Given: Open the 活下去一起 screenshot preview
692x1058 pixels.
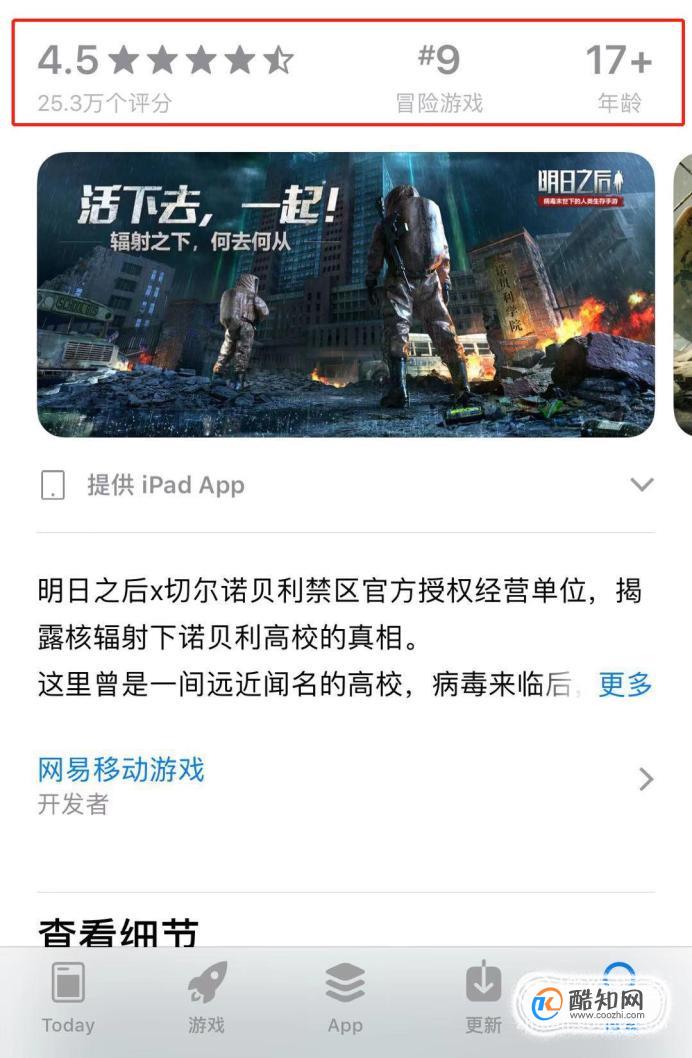Looking at the screenshot, I should pyautogui.click(x=346, y=294).
